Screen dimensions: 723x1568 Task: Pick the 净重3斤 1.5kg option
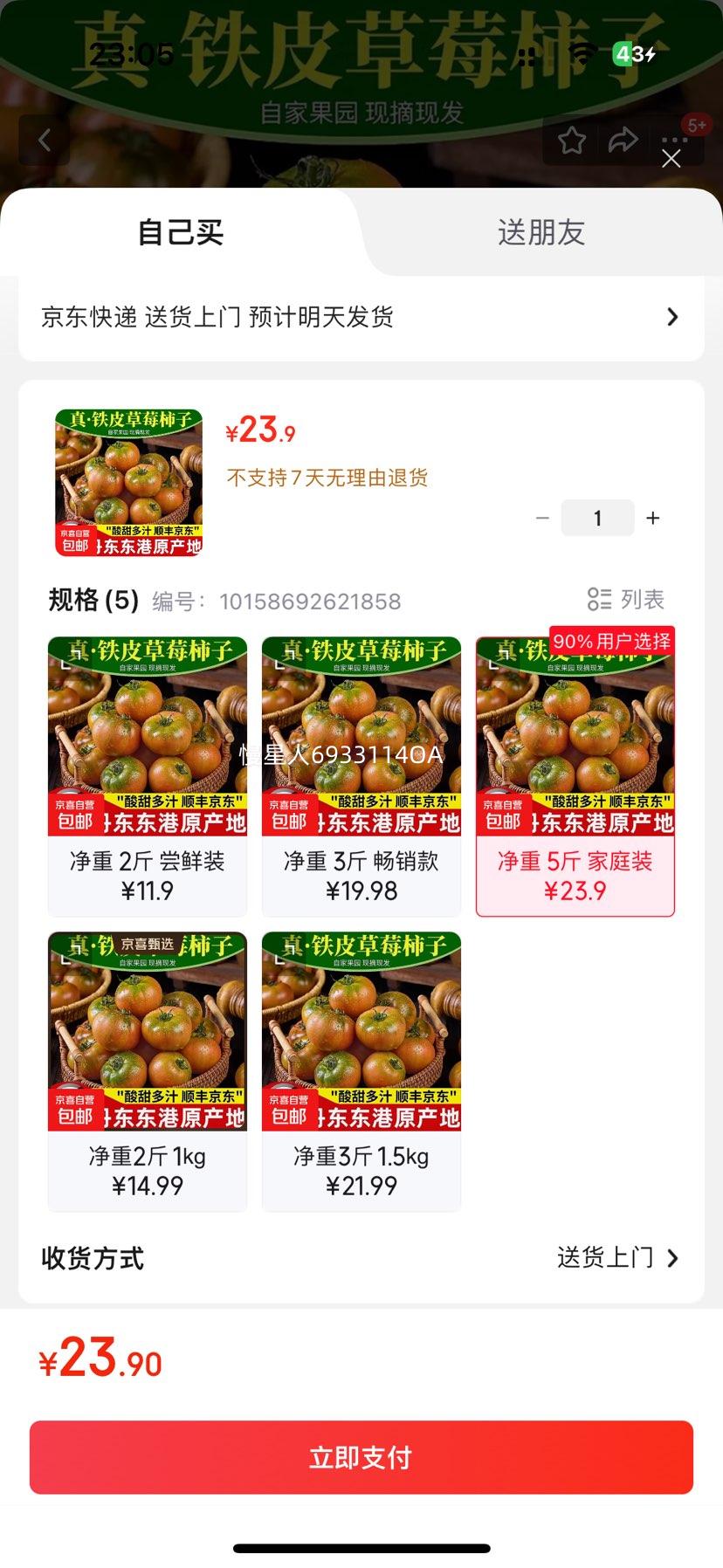(361, 1071)
